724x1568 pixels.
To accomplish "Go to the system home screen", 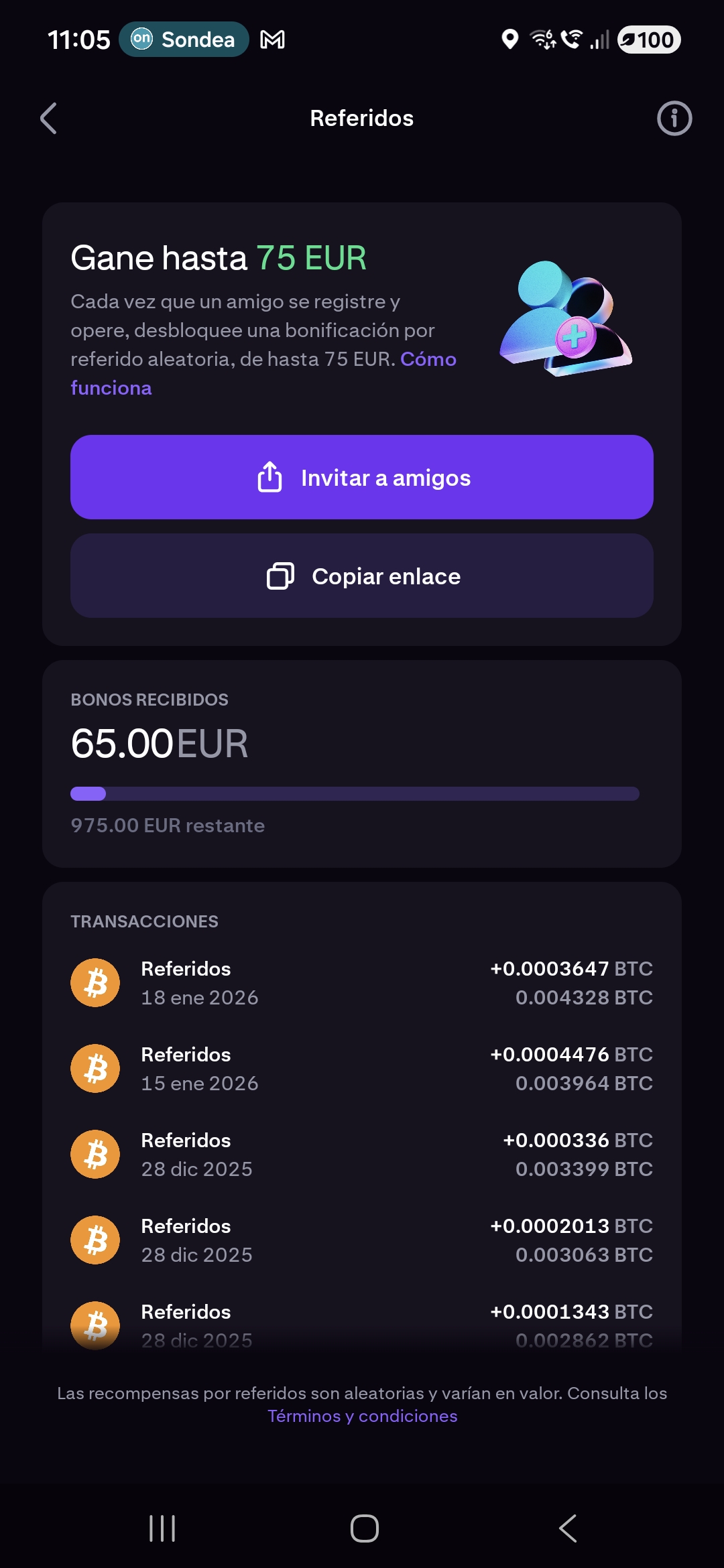I will click(x=364, y=1528).
